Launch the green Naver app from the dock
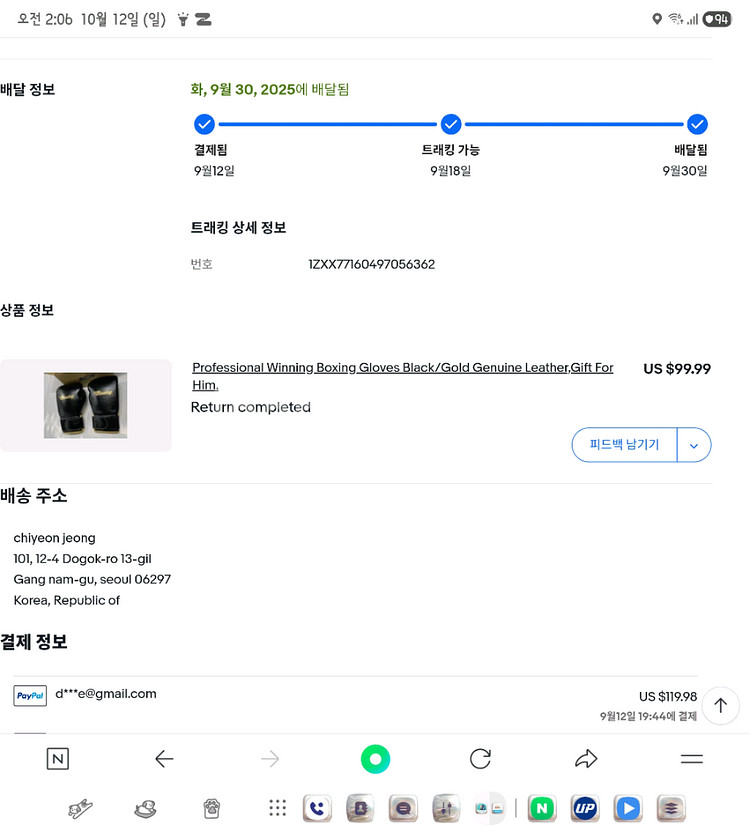Screen dimensions: 750x832 tap(541, 808)
